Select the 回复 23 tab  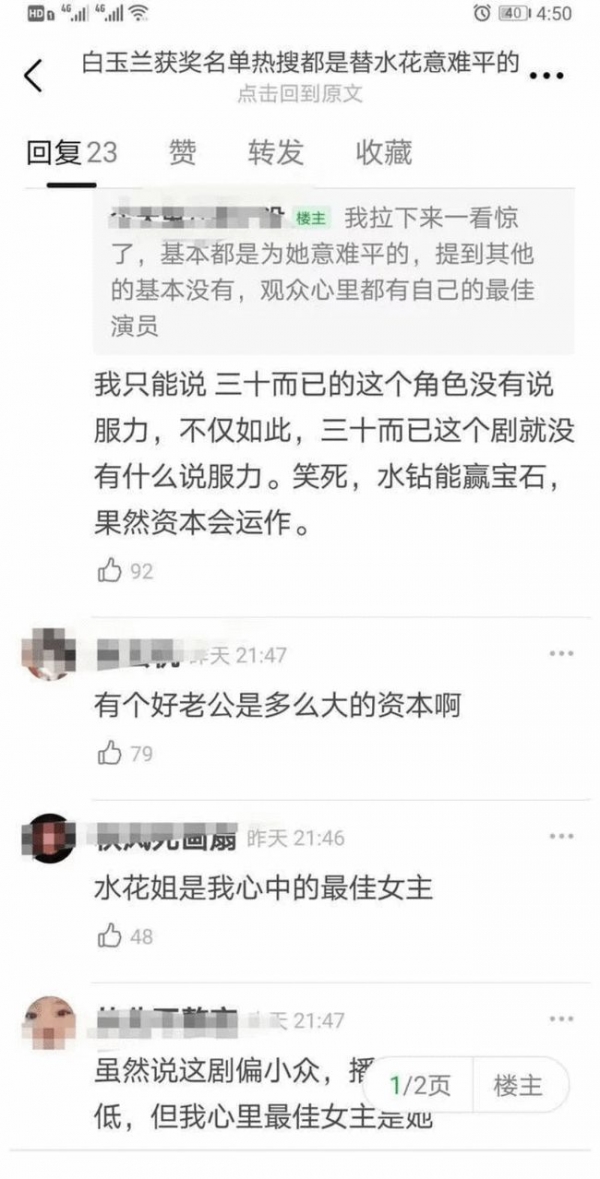71,153
